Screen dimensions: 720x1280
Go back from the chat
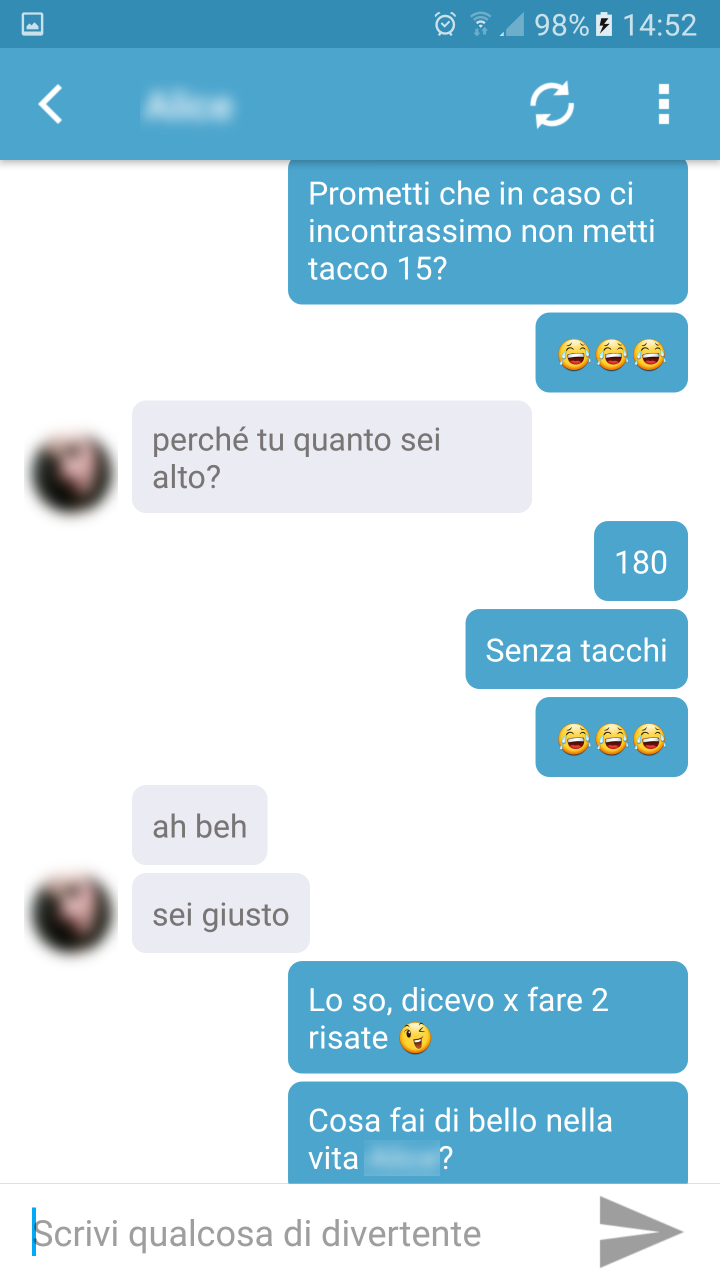(x=50, y=104)
